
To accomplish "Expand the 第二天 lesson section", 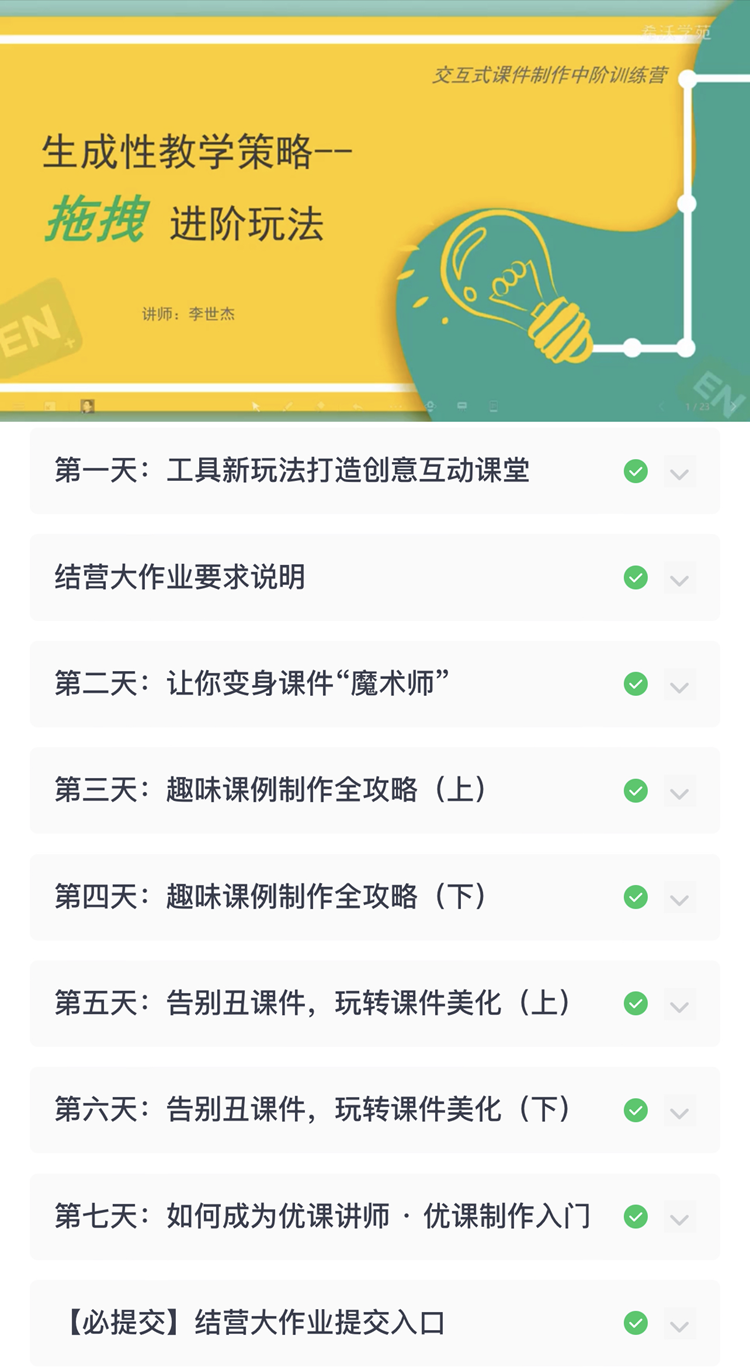I will (x=679, y=685).
